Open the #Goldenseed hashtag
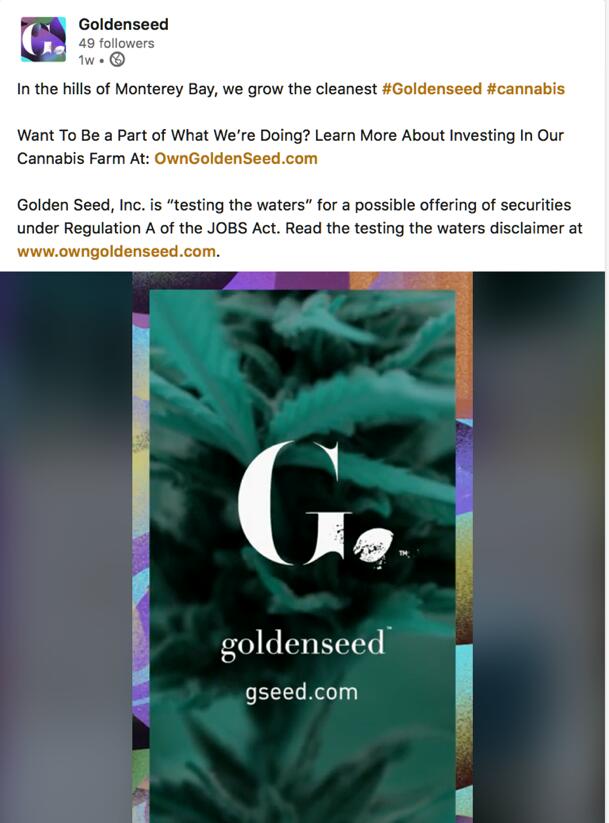This screenshot has width=609, height=823. (431, 89)
